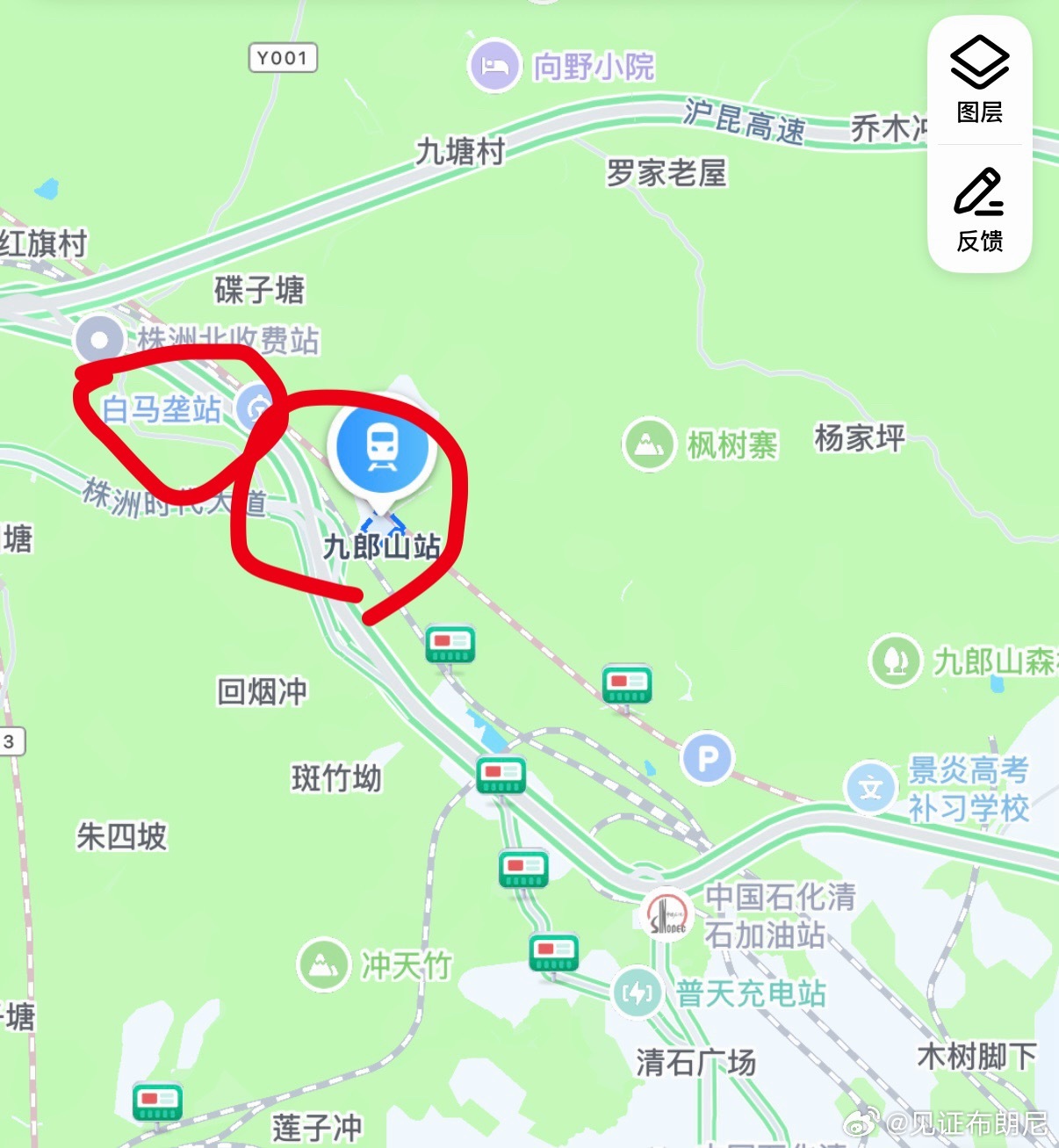The width and height of the screenshot is (1059, 1148).
Task: Select the Y001 road sign label
Action: tap(282, 57)
